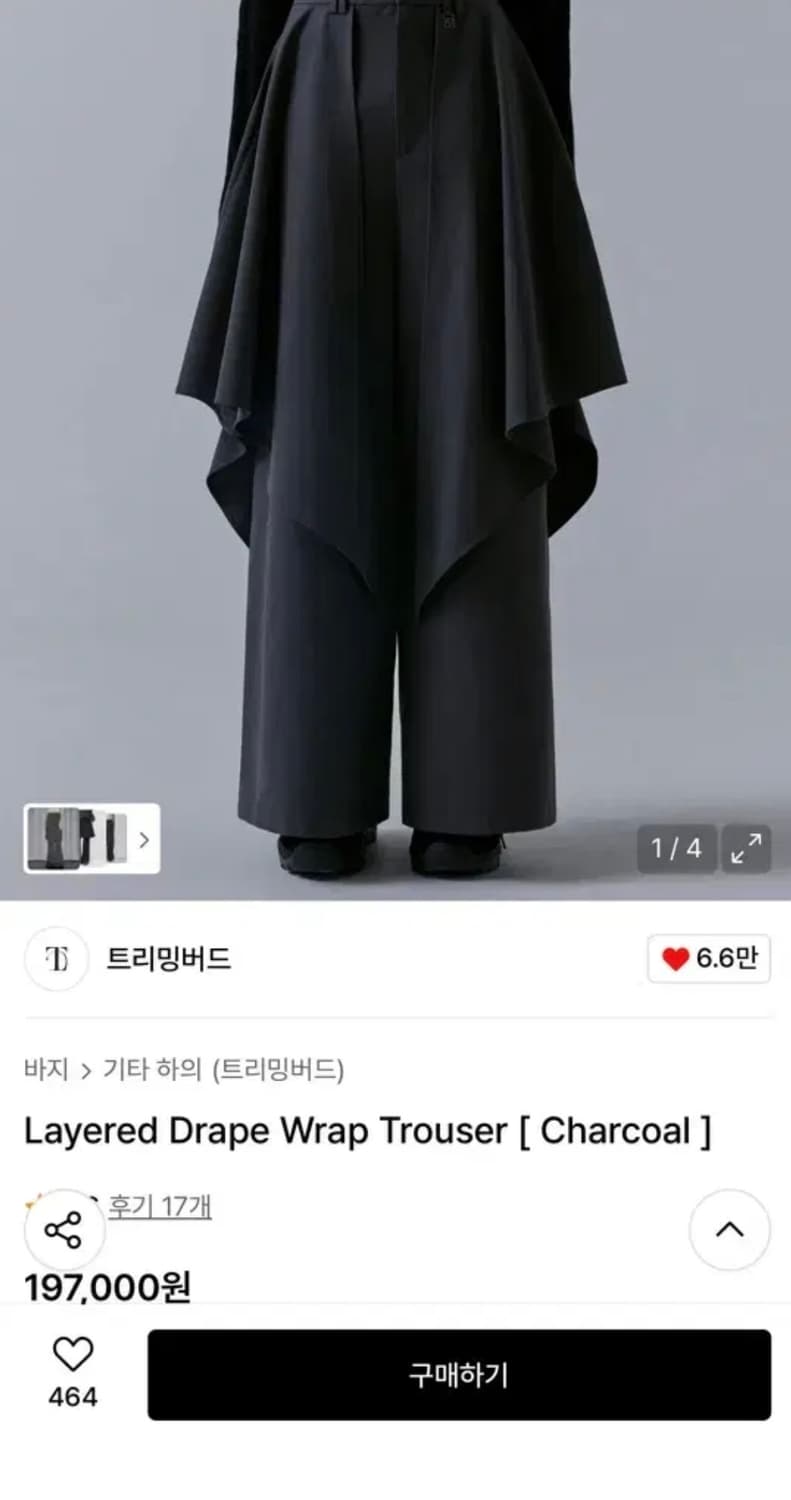Screen dimensions: 791x1500
Task: Tap the 1/4 image counter badge
Action: 677,849
